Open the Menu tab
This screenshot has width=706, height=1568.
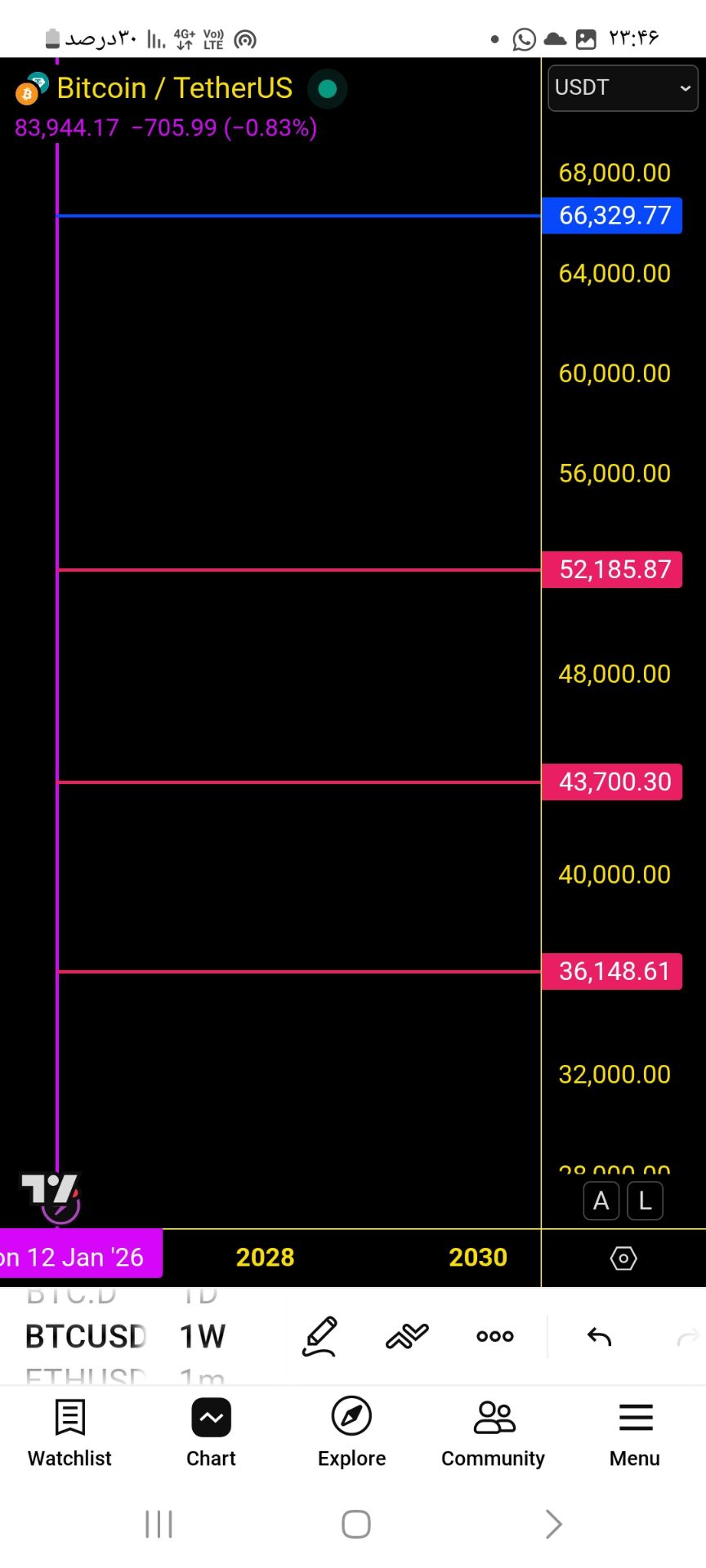tap(635, 1432)
